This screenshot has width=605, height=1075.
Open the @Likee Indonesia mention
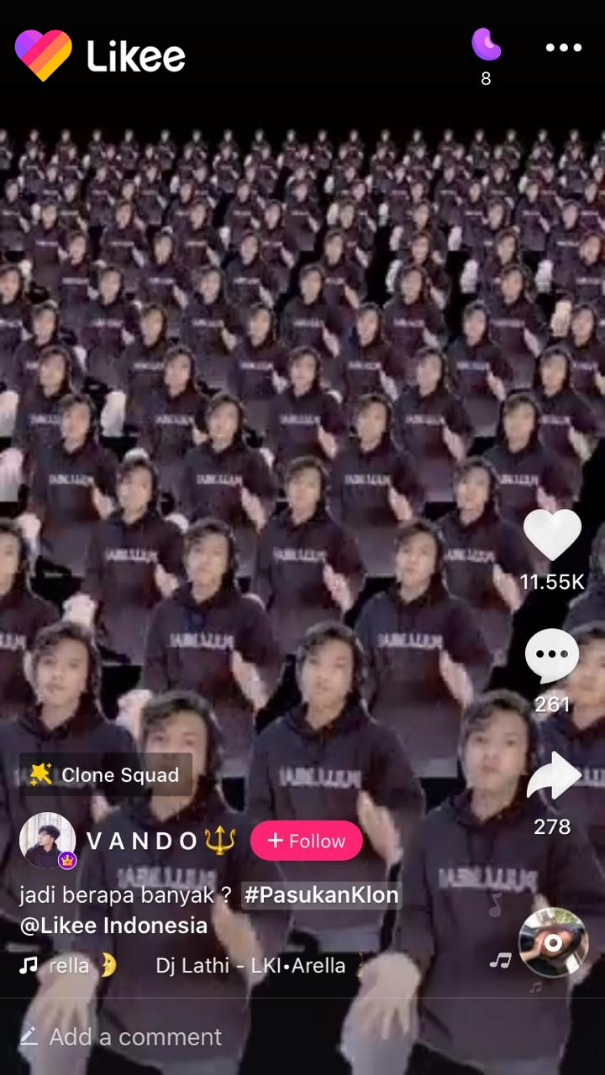point(113,925)
